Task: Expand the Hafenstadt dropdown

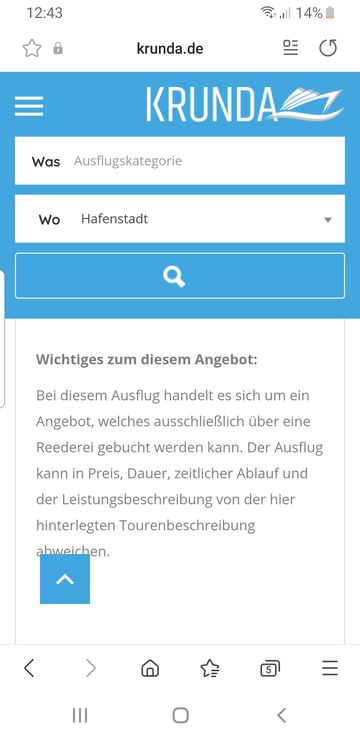Action: point(180,219)
